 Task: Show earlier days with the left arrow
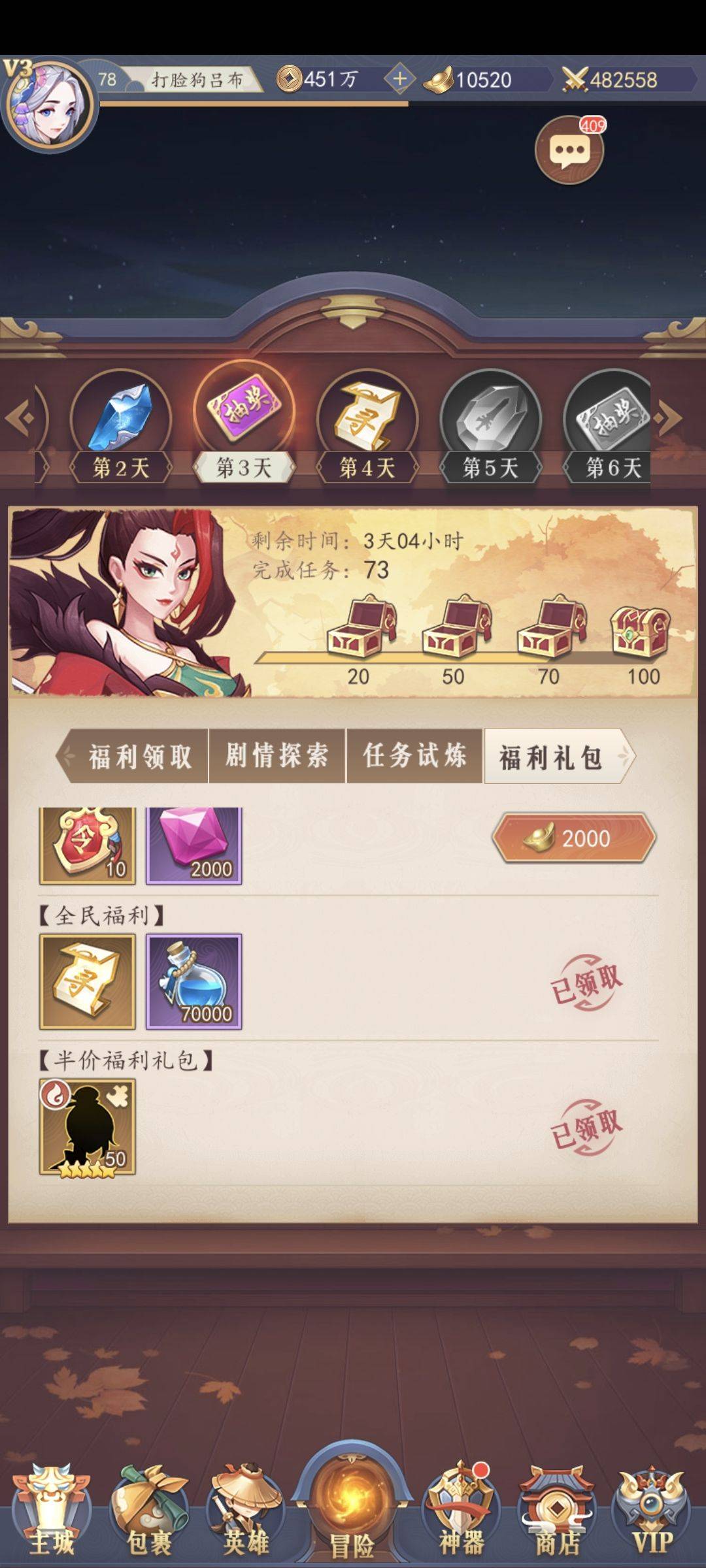[x=18, y=418]
